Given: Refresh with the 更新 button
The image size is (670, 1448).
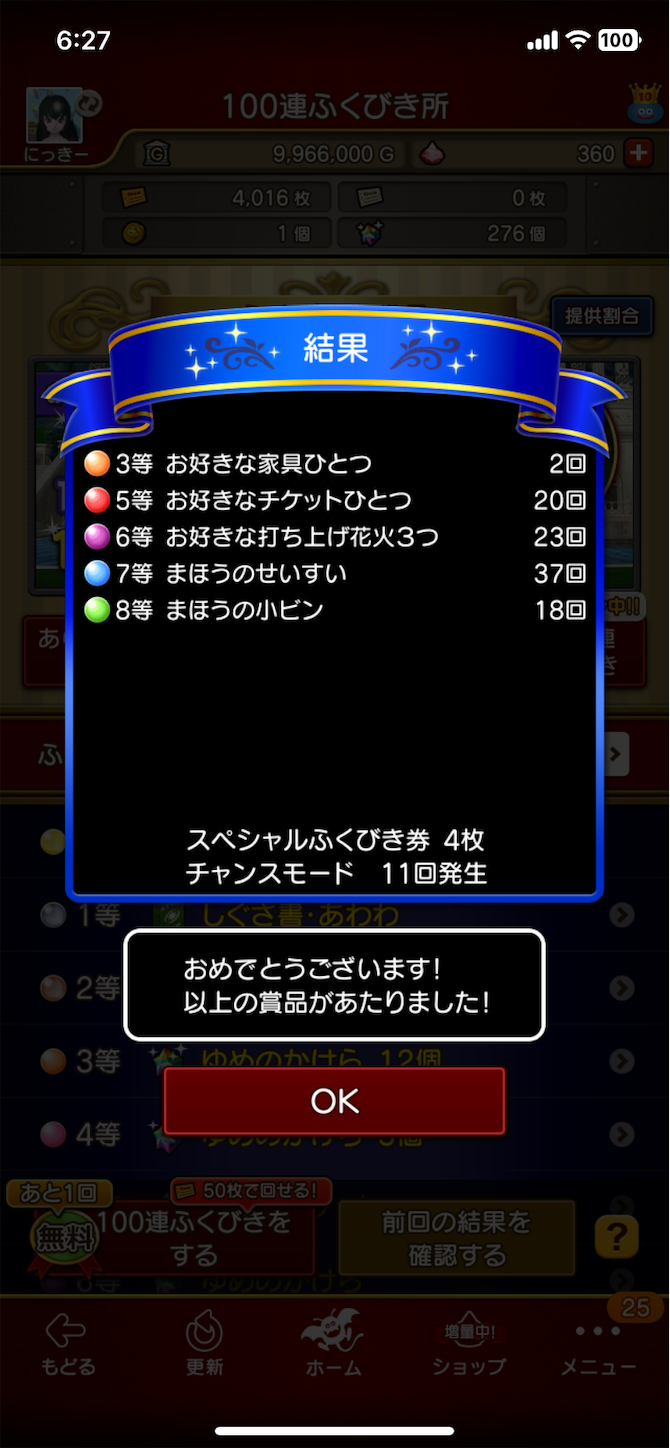Looking at the screenshot, I should [x=204, y=1345].
